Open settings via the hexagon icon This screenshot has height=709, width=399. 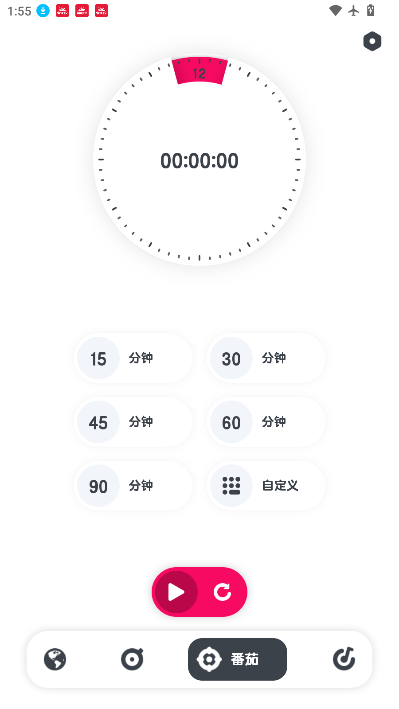pos(372,42)
